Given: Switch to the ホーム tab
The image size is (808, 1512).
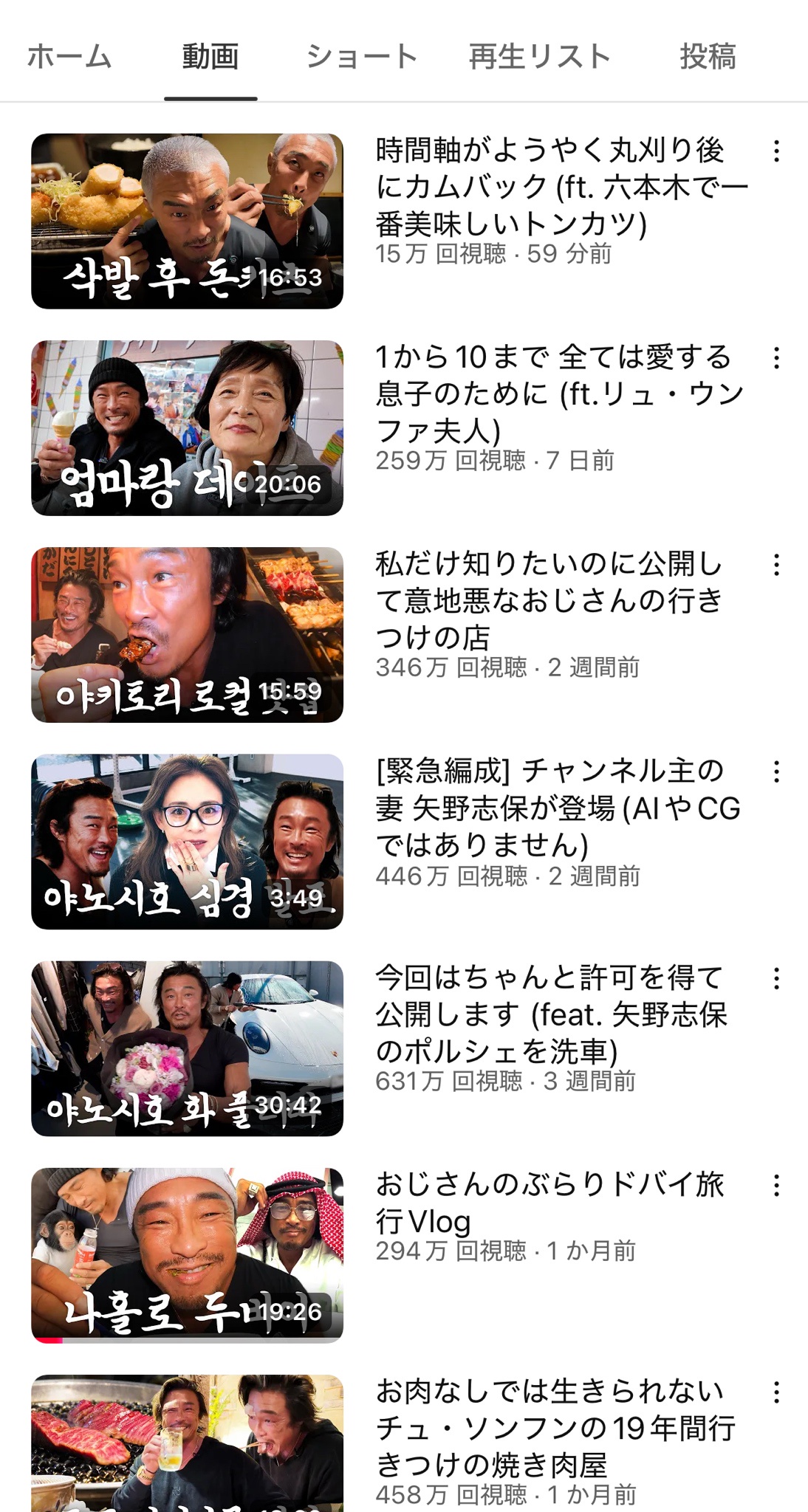Looking at the screenshot, I should (x=69, y=57).
